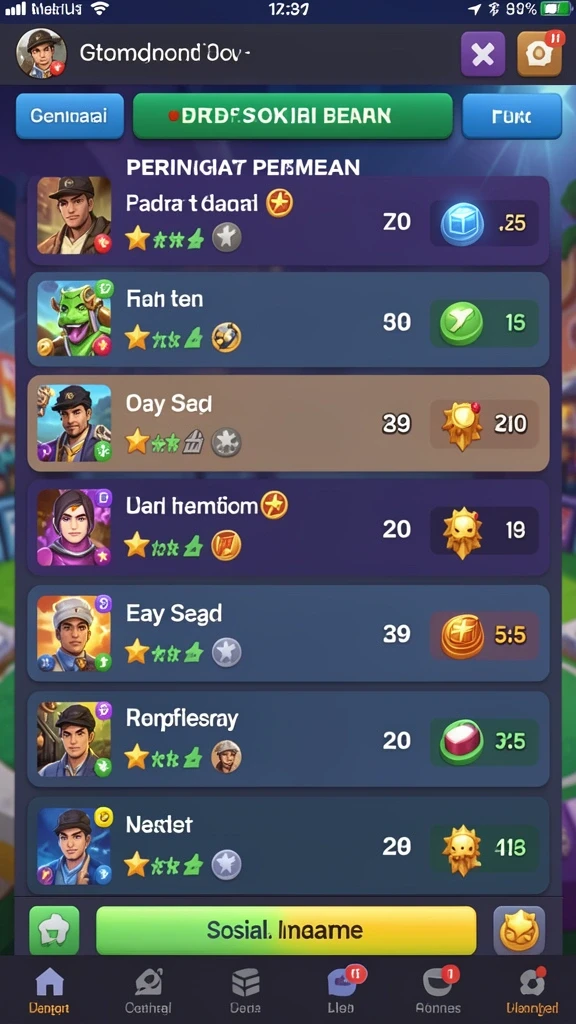Open the Uarl hemtiom player row
576x1024 pixels.
point(288,528)
